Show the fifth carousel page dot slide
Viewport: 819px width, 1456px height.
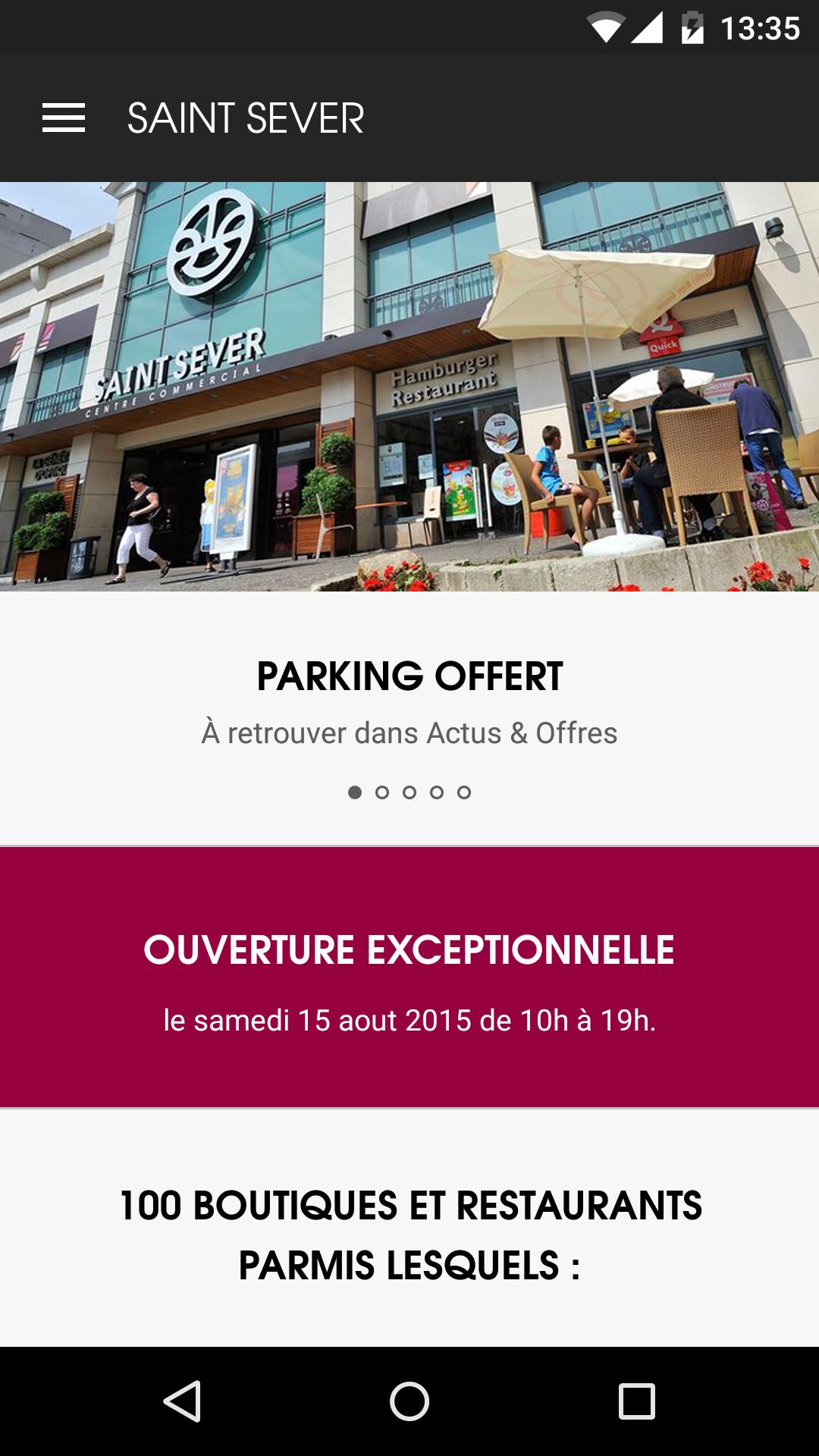click(x=464, y=792)
